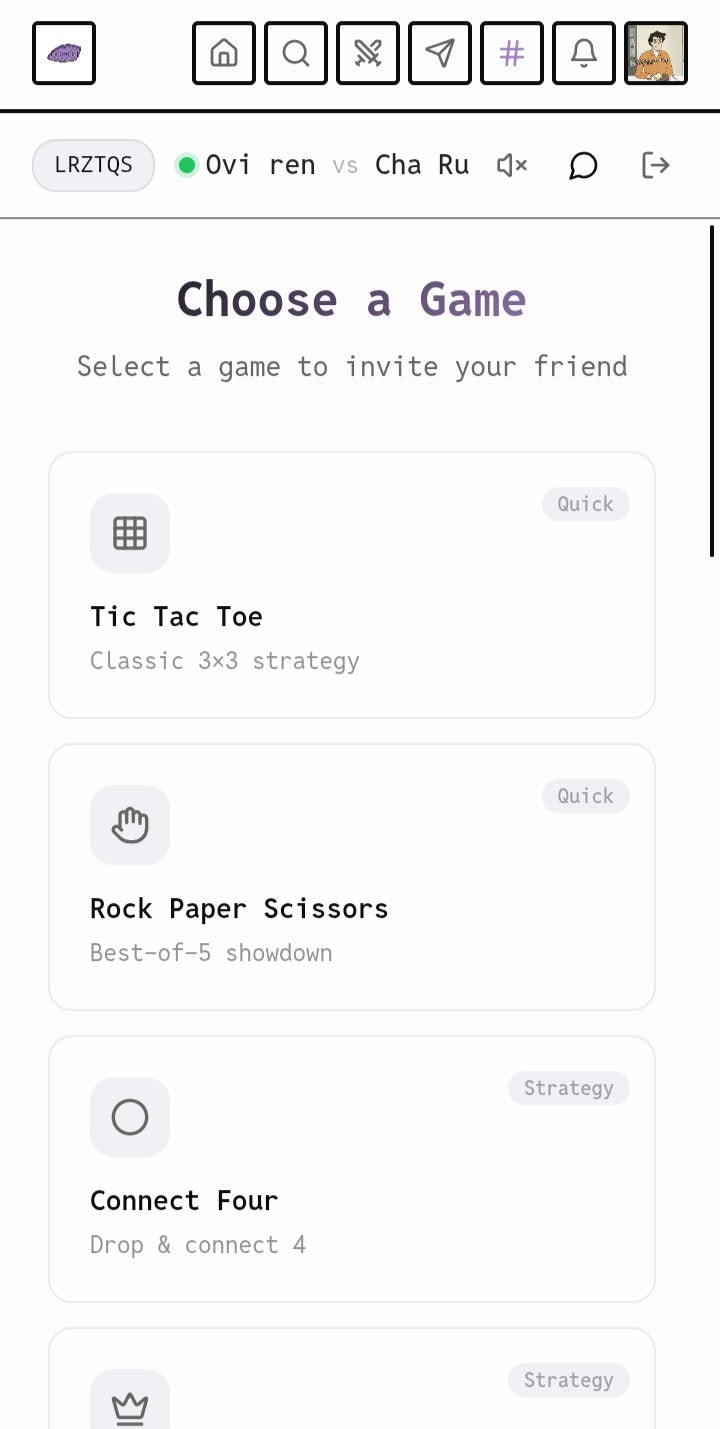The image size is (720, 1429).
Task: Open the room chat bubble
Action: 583,165
